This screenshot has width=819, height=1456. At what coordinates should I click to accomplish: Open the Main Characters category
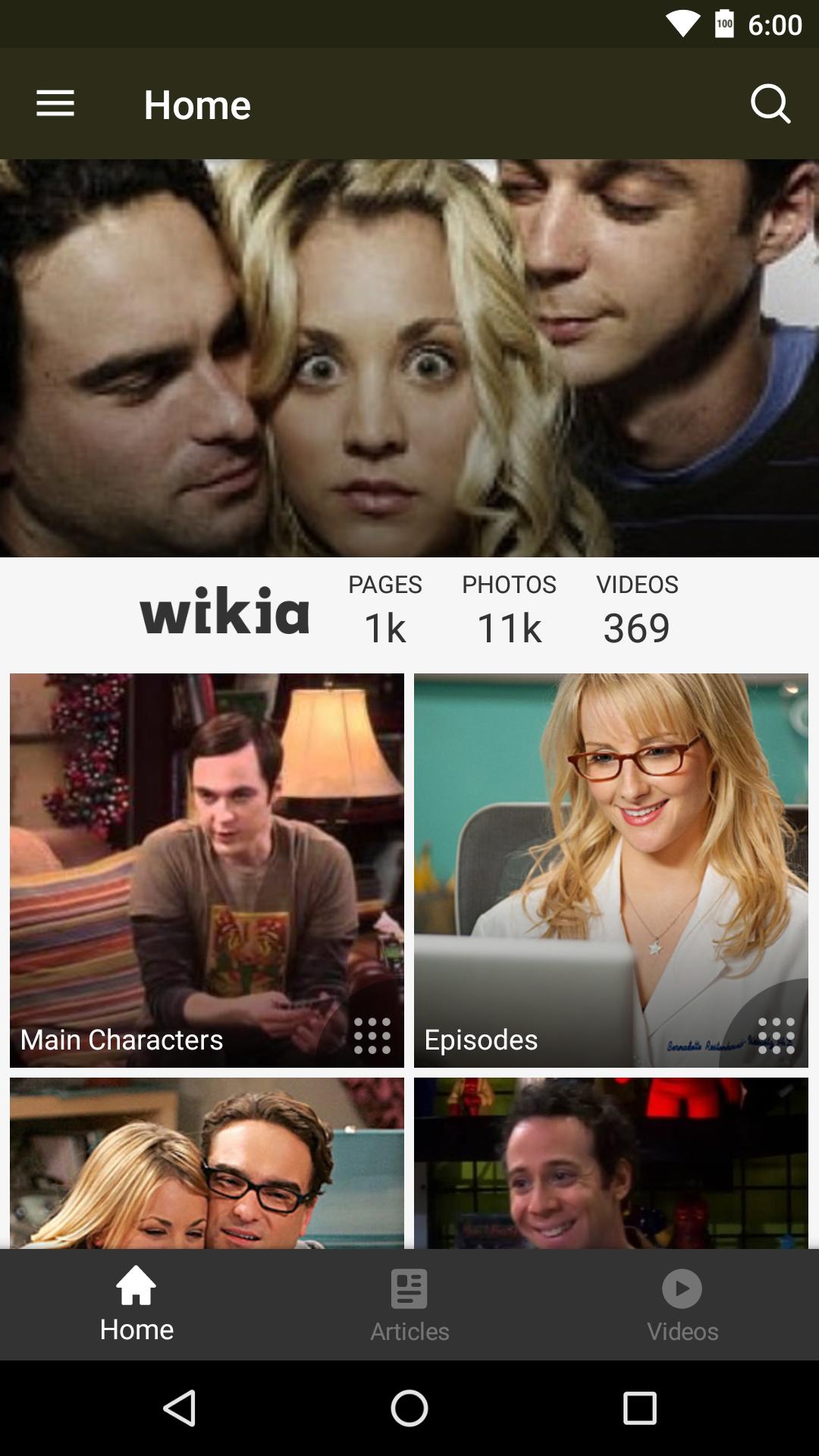pos(206,864)
